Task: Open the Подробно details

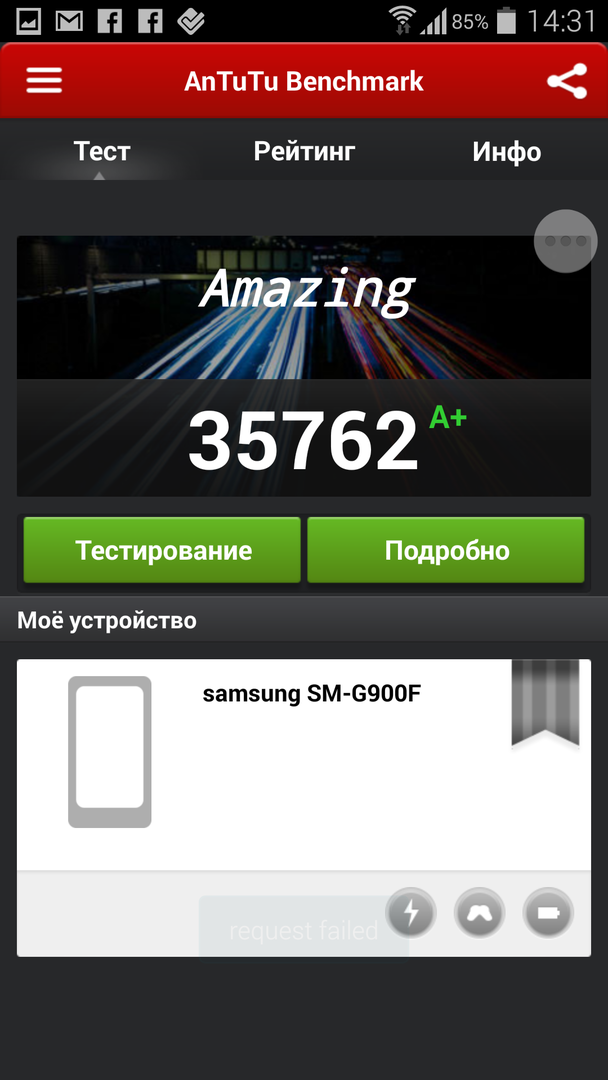Action: click(x=446, y=550)
